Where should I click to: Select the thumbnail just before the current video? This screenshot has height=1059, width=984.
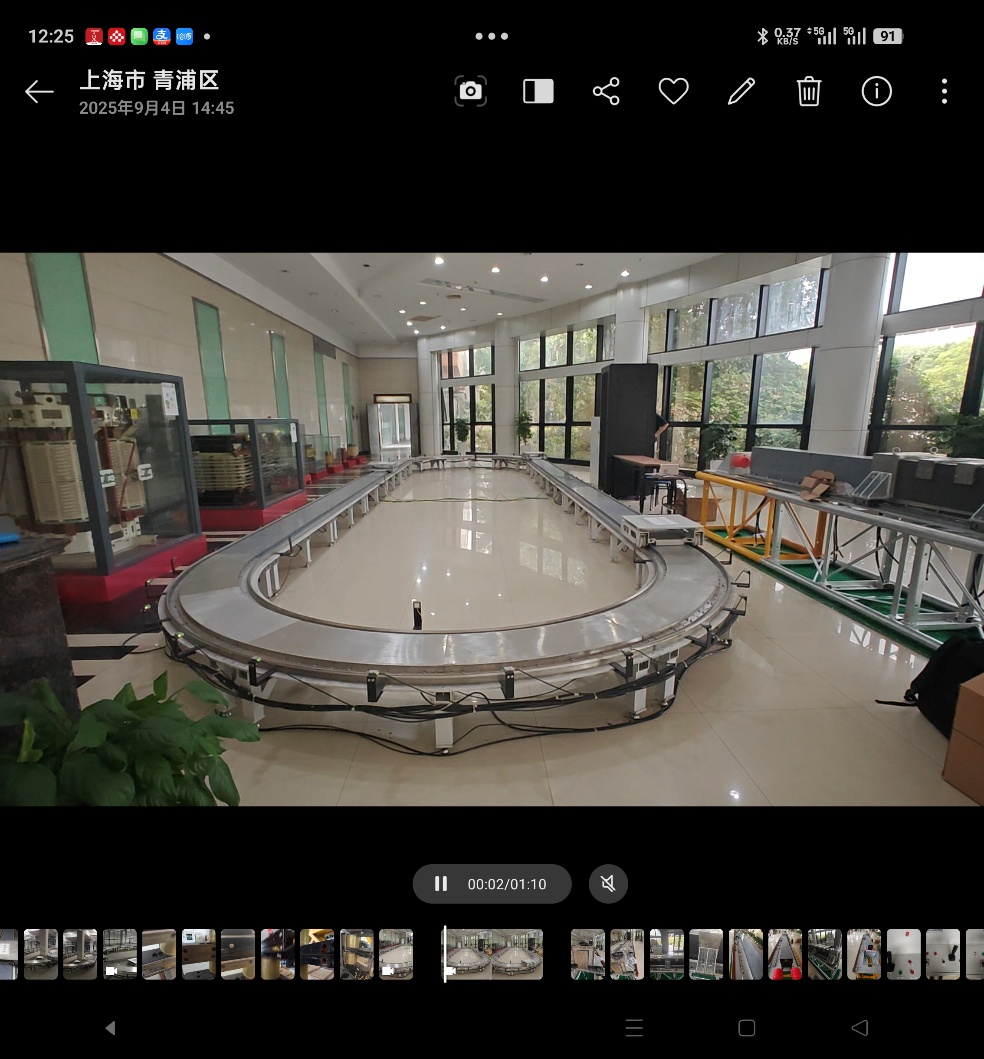coord(396,954)
